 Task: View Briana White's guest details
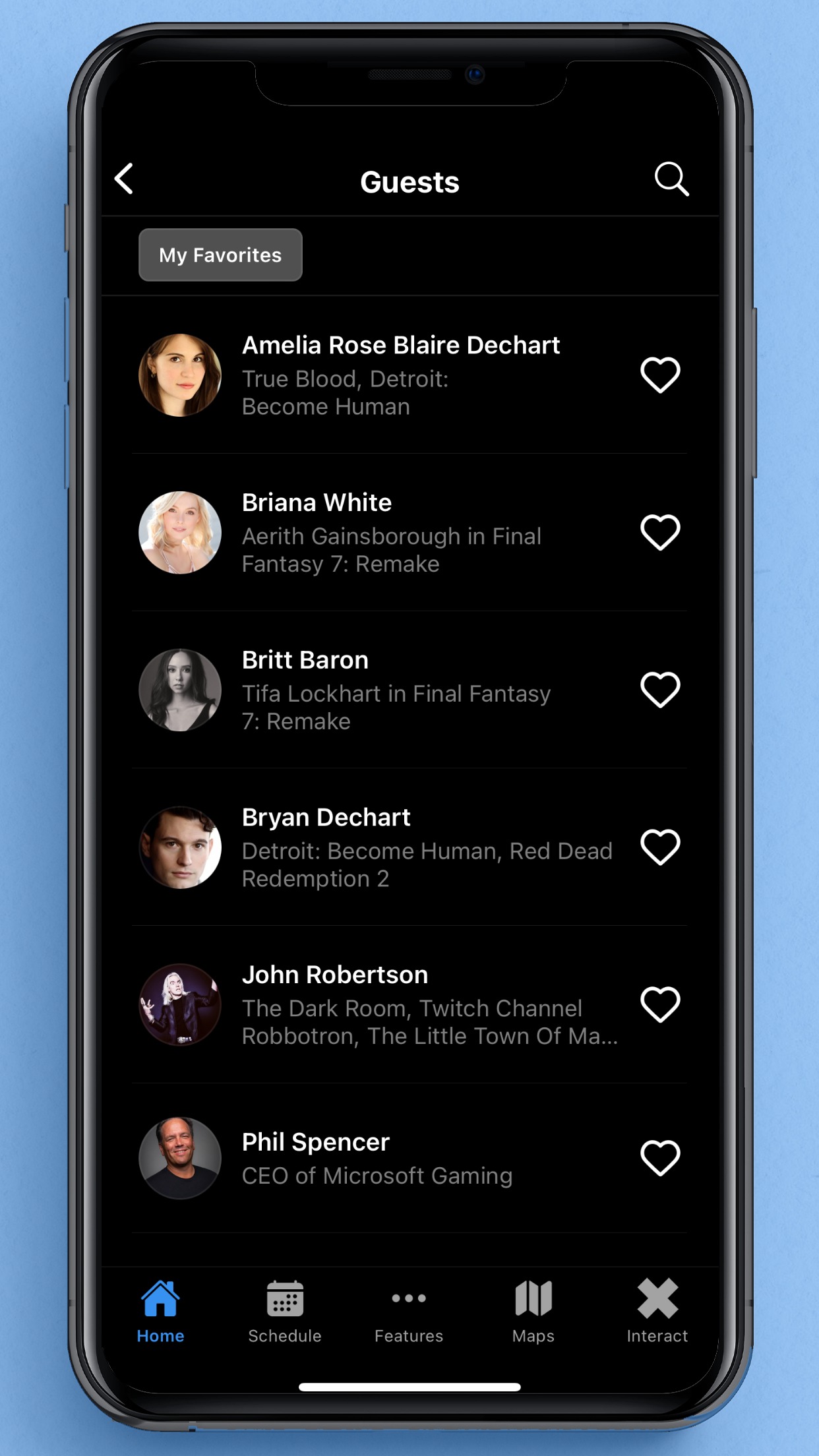[392, 531]
